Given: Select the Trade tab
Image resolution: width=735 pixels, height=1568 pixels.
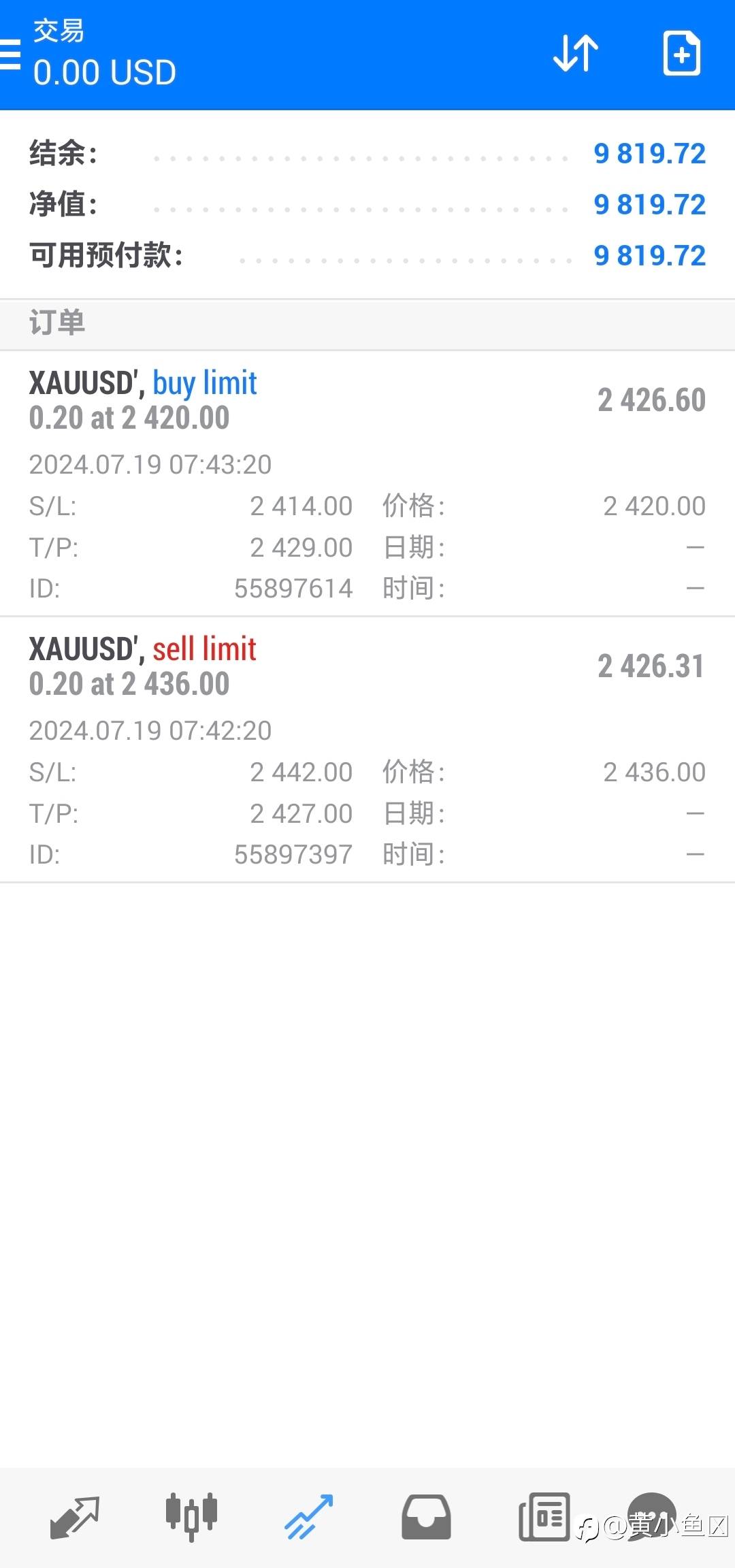Looking at the screenshot, I should pyautogui.click(x=309, y=1517).
